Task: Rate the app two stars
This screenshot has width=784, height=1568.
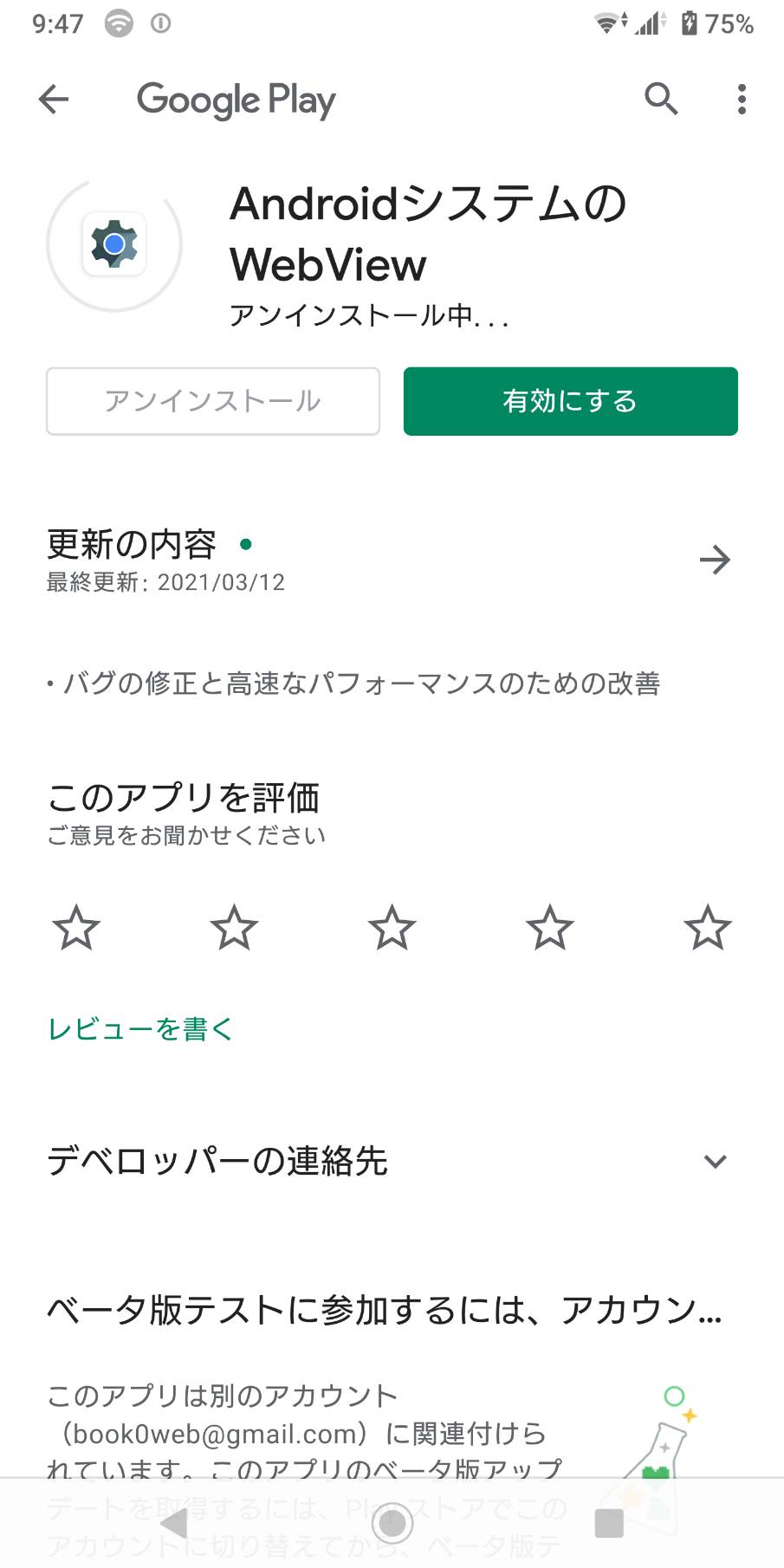Action: pos(234,928)
